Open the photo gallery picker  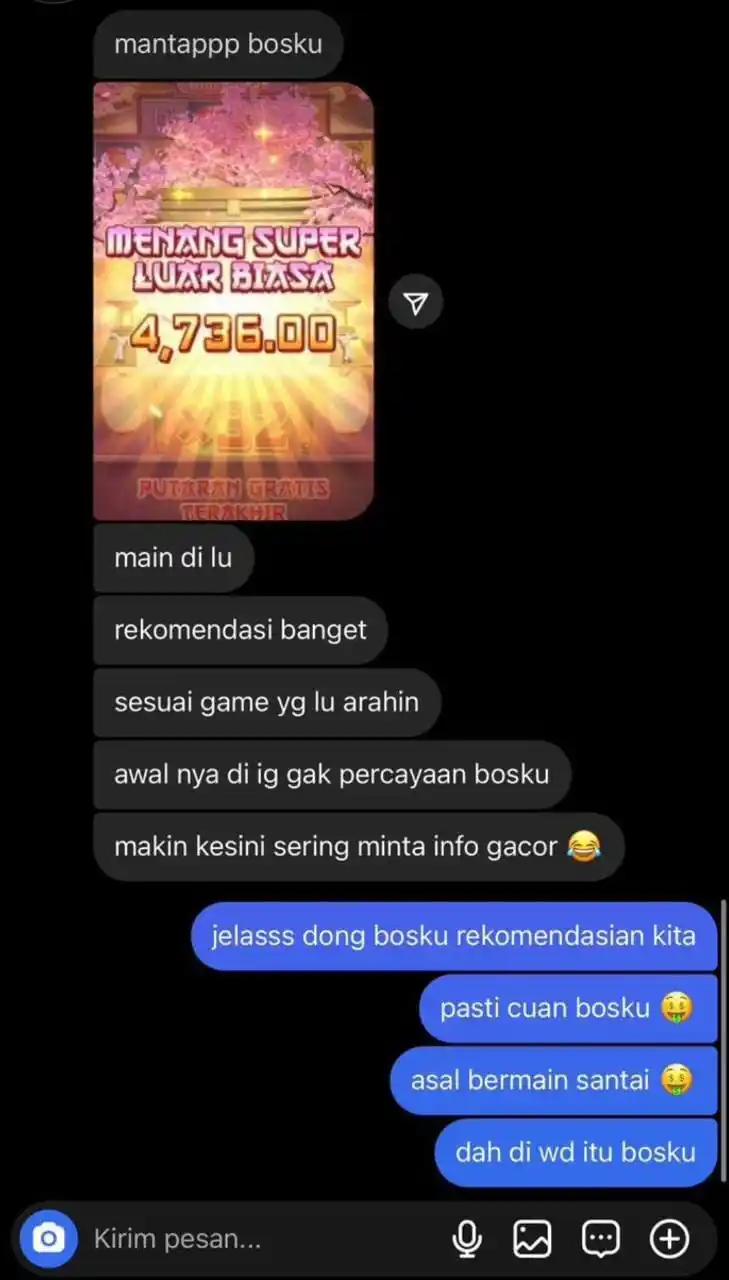click(532, 1239)
